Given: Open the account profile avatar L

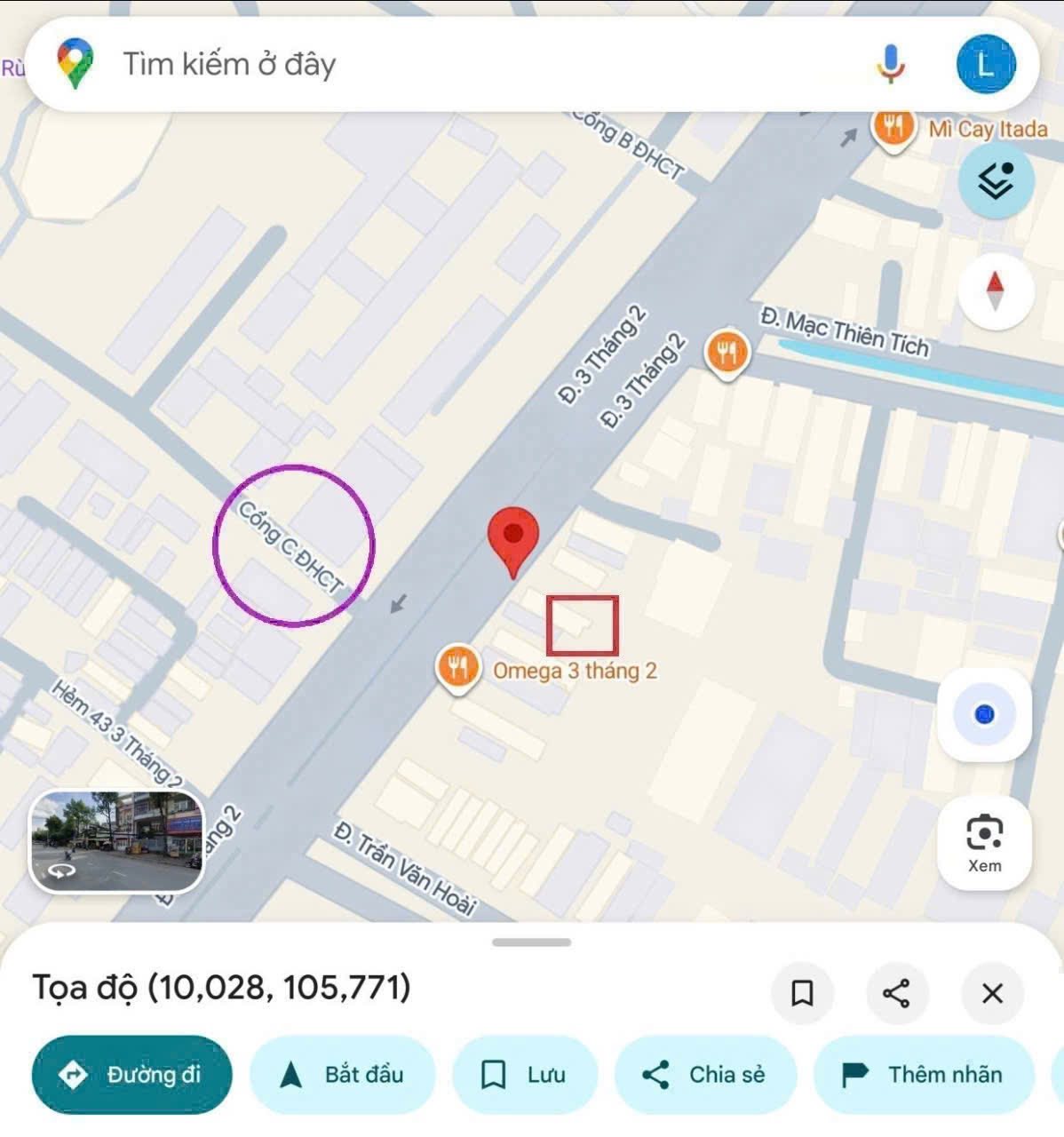Looking at the screenshot, I should click(x=985, y=64).
